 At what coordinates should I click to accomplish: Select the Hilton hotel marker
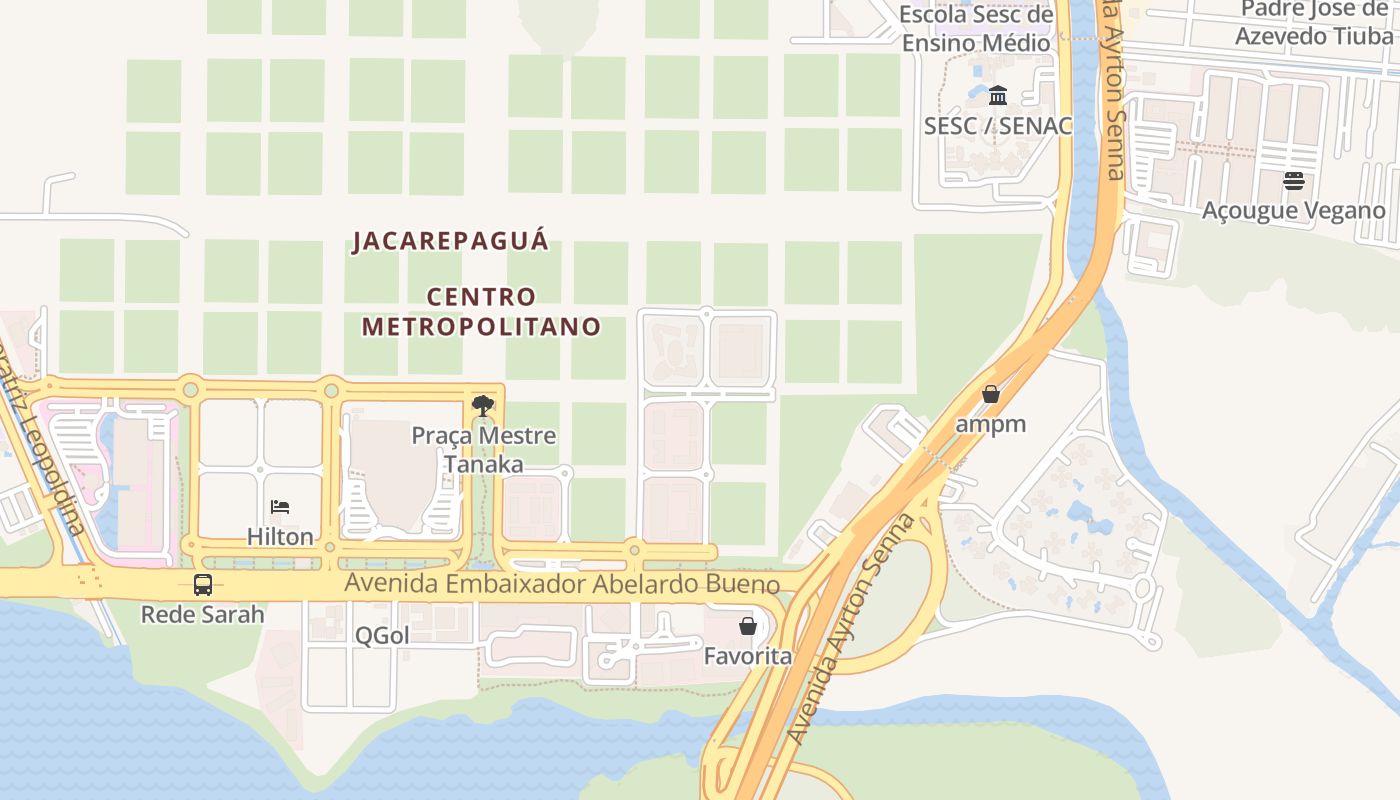coord(280,507)
